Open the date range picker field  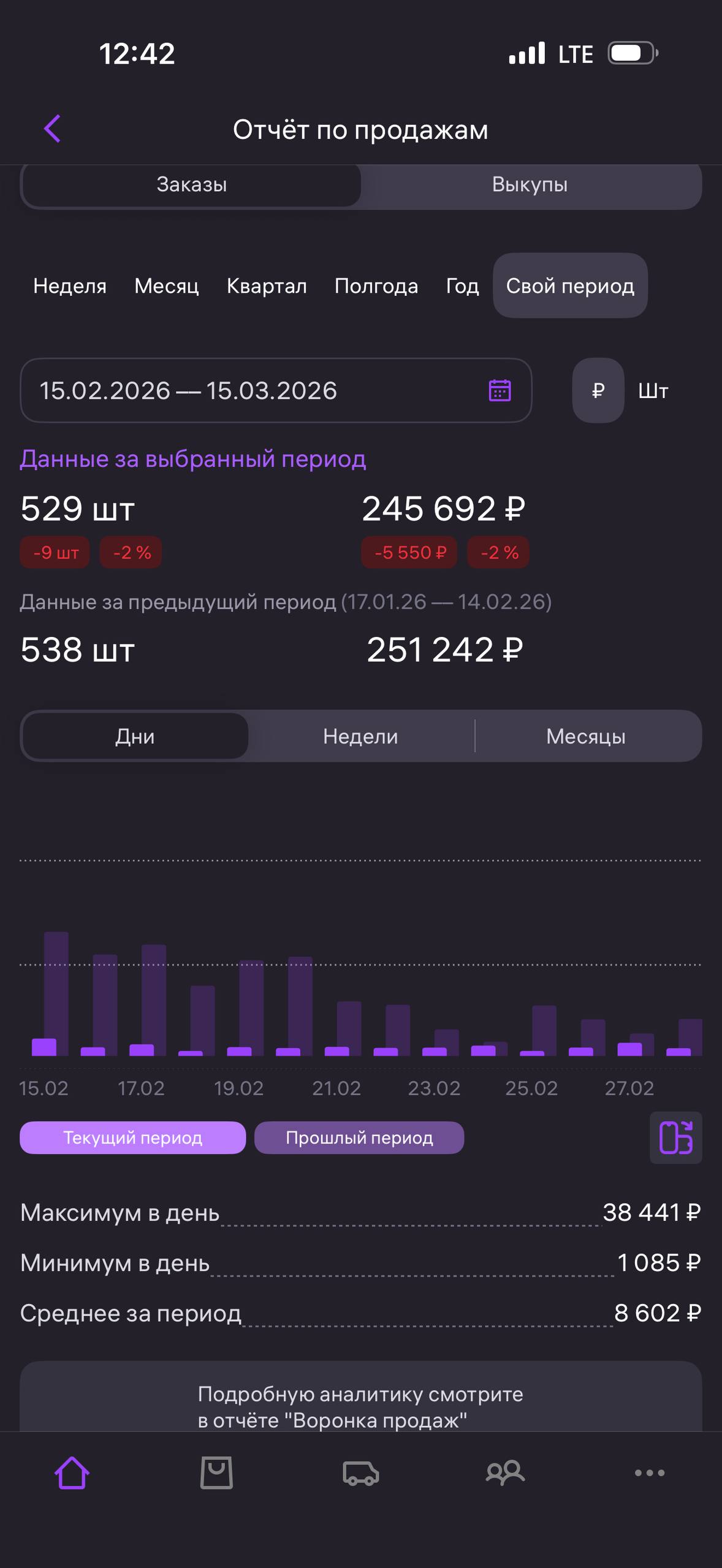click(x=276, y=390)
